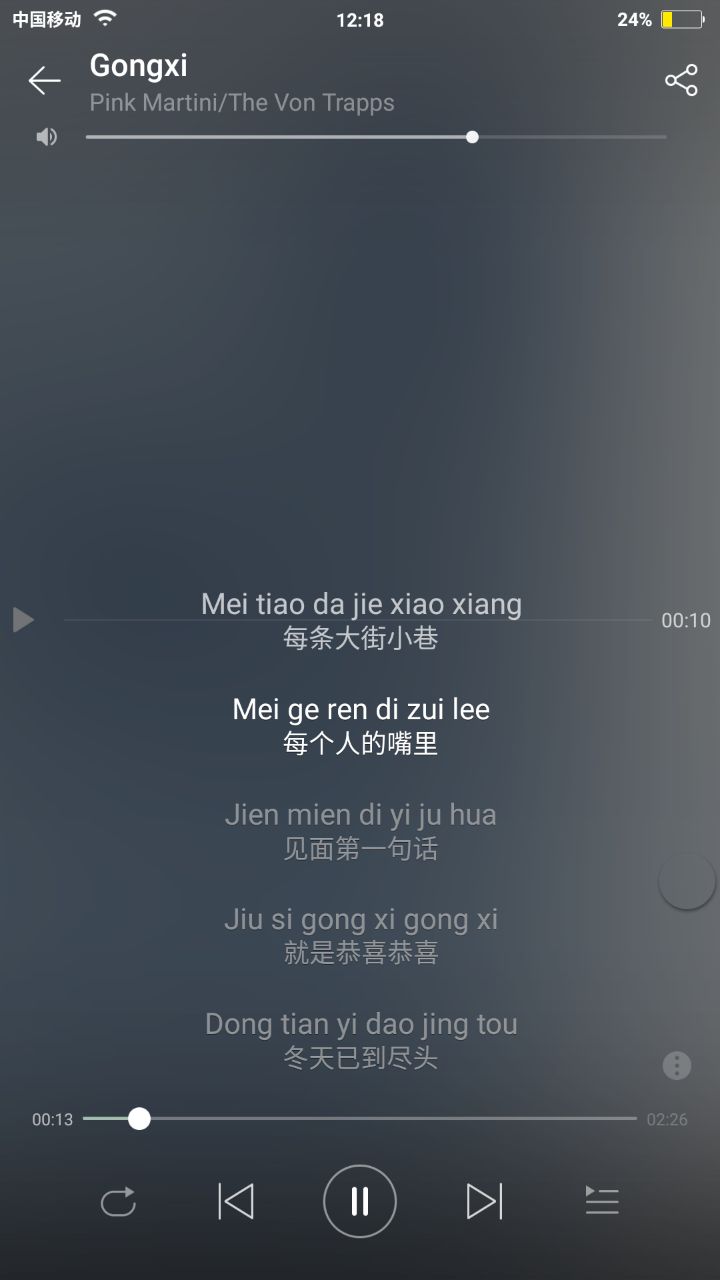Mute via the speaker icon
This screenshot has height=1280, width=720.
[47, 137]
